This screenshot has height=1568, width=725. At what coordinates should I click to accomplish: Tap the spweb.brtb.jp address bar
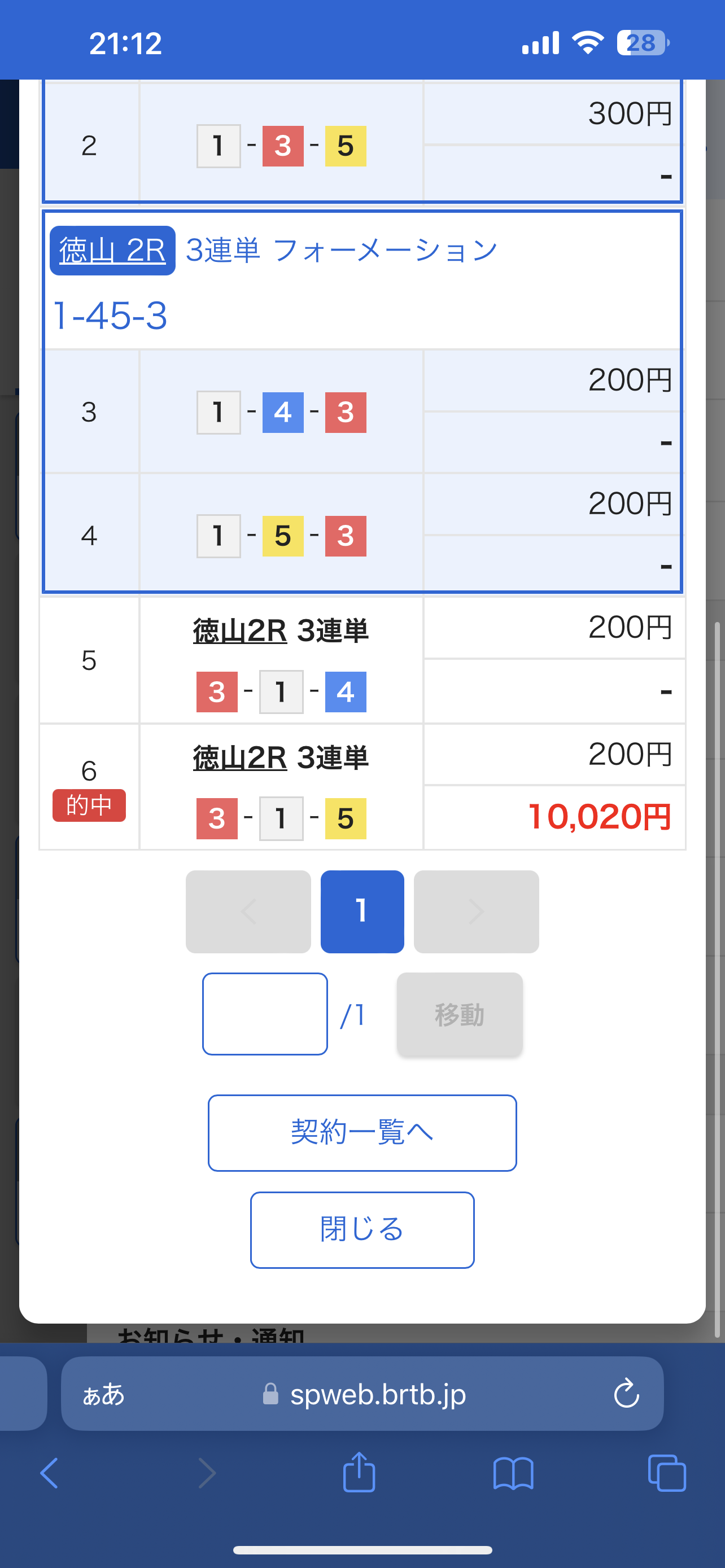377,1393
